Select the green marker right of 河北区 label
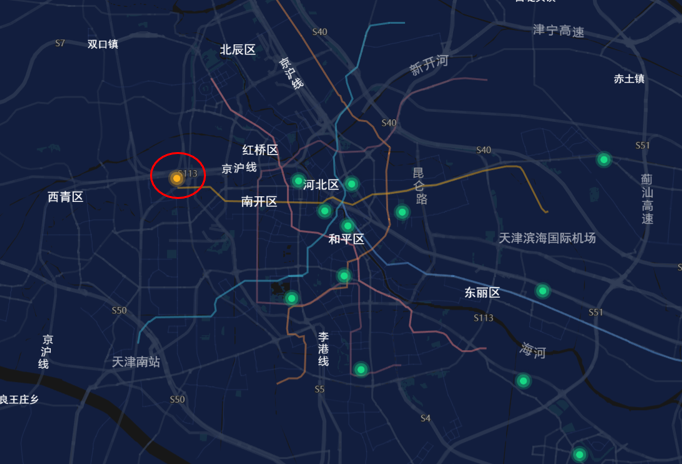The width and height of the screenshot is (682, 464). click(352, 184)
